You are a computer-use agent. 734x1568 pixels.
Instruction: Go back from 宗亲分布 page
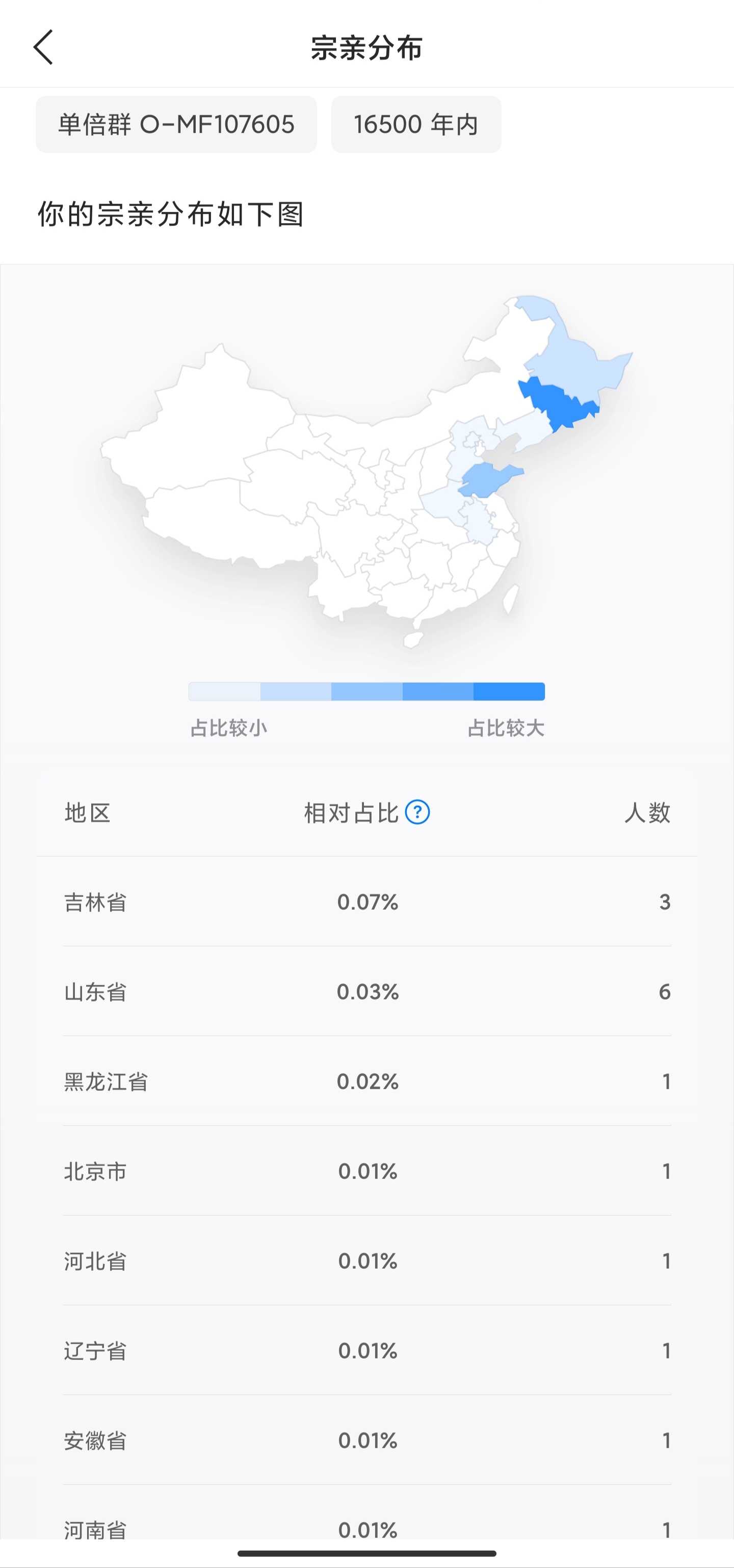[43, 47]
